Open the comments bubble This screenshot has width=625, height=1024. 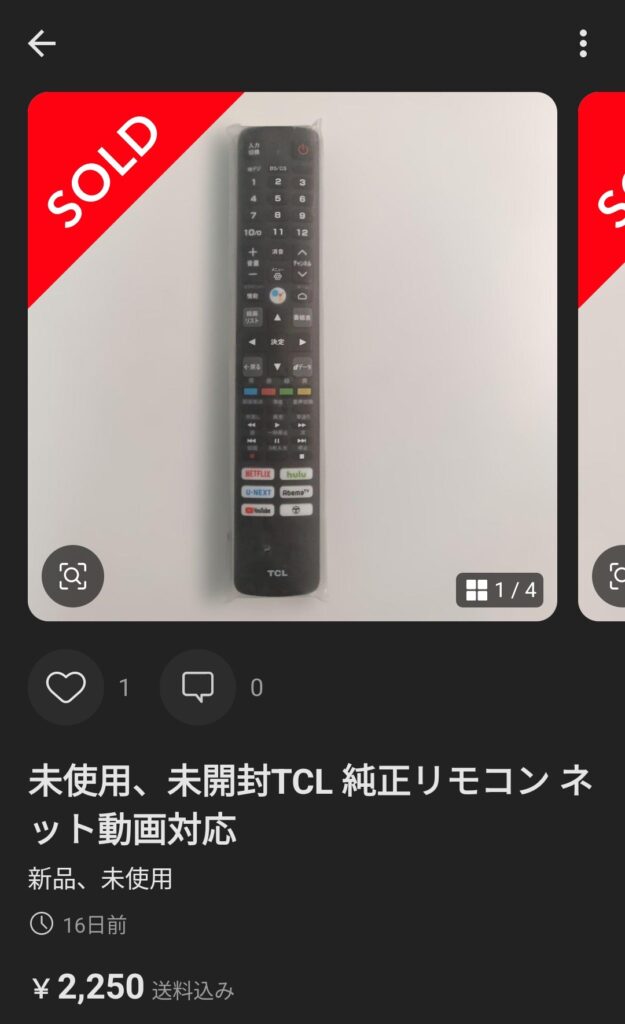(x=198, y=687)
